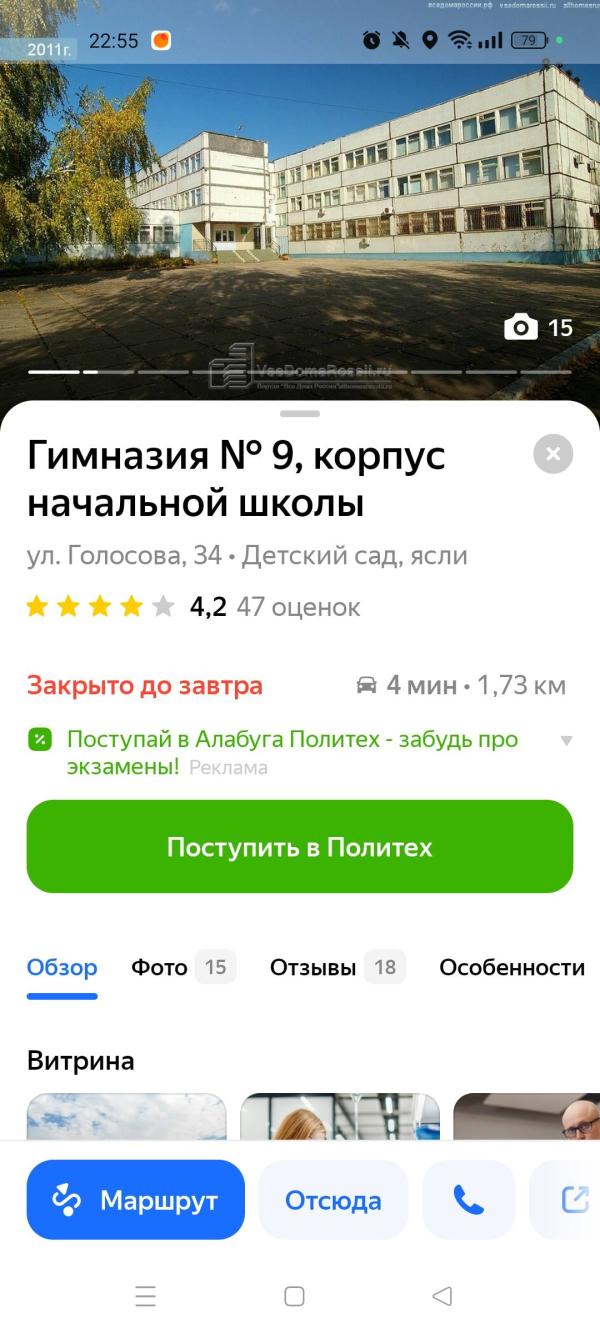Build a route with Маршрут

[x=136, y=1200]
